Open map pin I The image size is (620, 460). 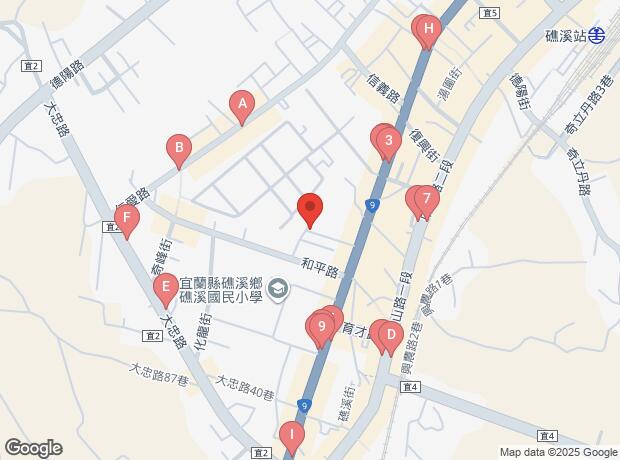291,435
